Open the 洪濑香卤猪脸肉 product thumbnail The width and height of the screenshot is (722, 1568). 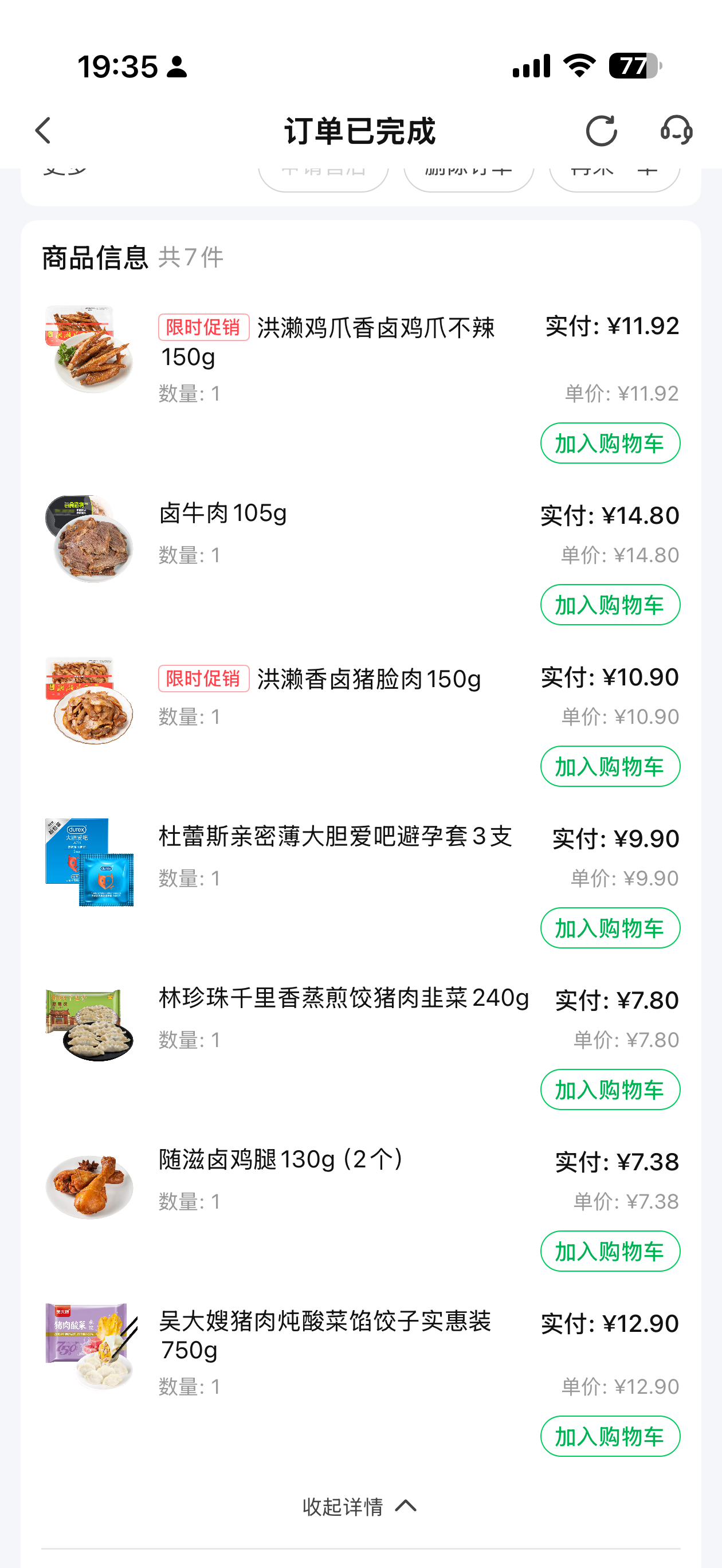point(89,700)
